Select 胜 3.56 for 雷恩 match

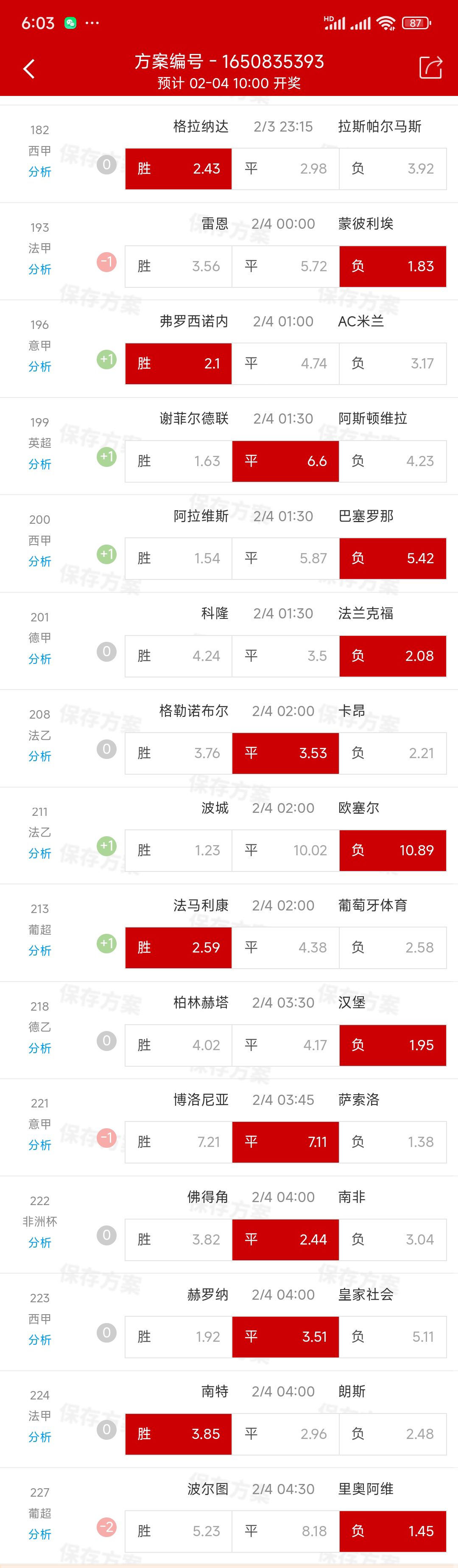tap(178, 266)
